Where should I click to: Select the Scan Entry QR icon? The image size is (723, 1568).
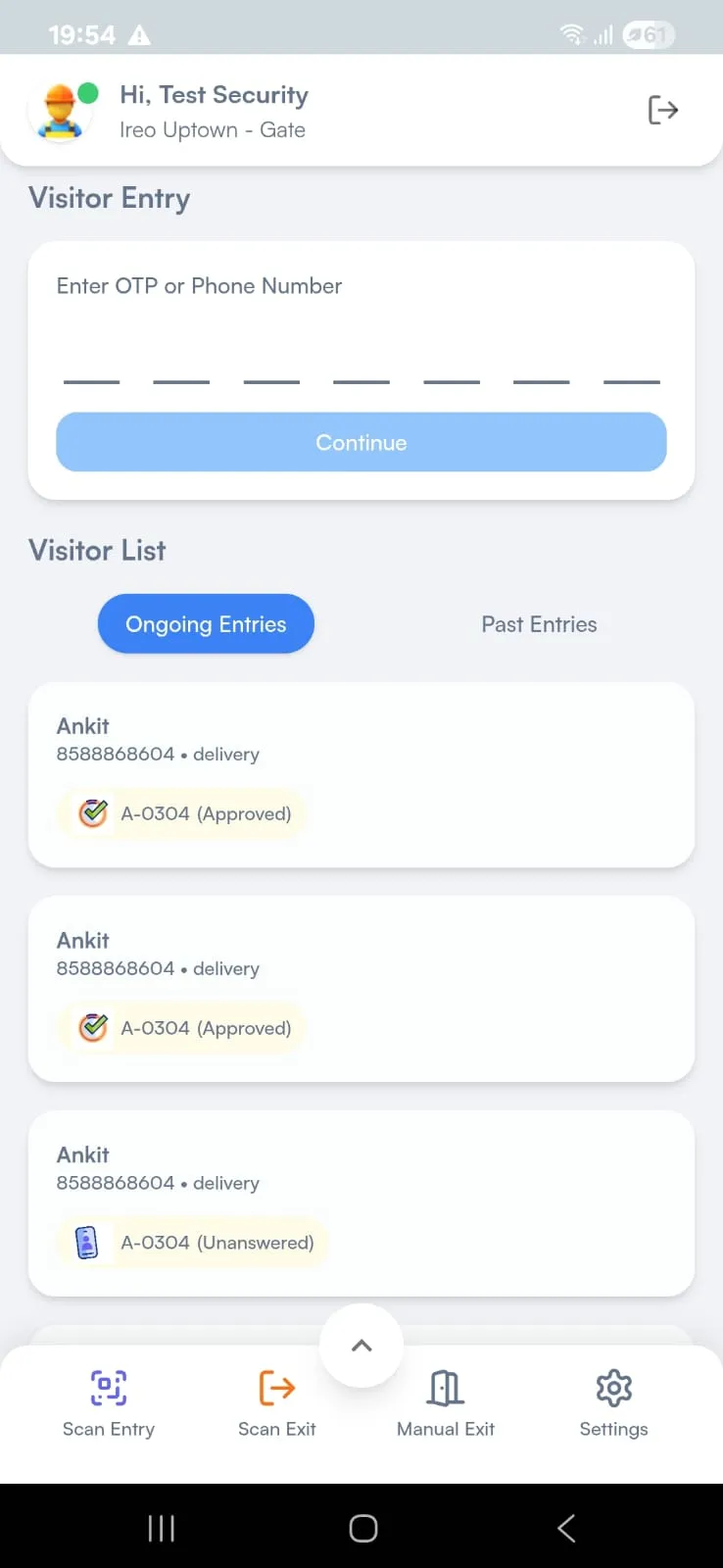[108, 1388]
